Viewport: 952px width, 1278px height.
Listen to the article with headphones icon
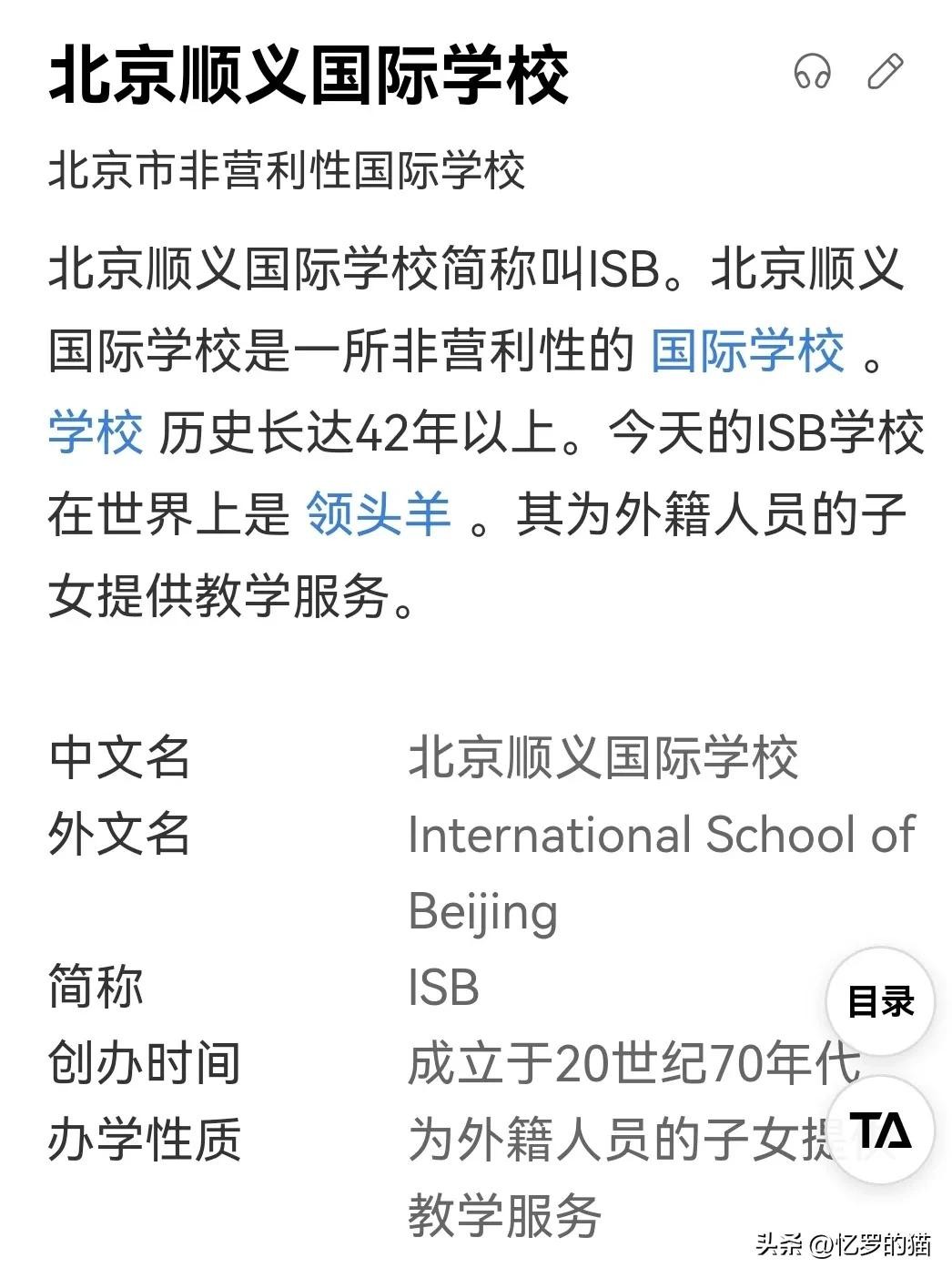(x=812, y=72)
